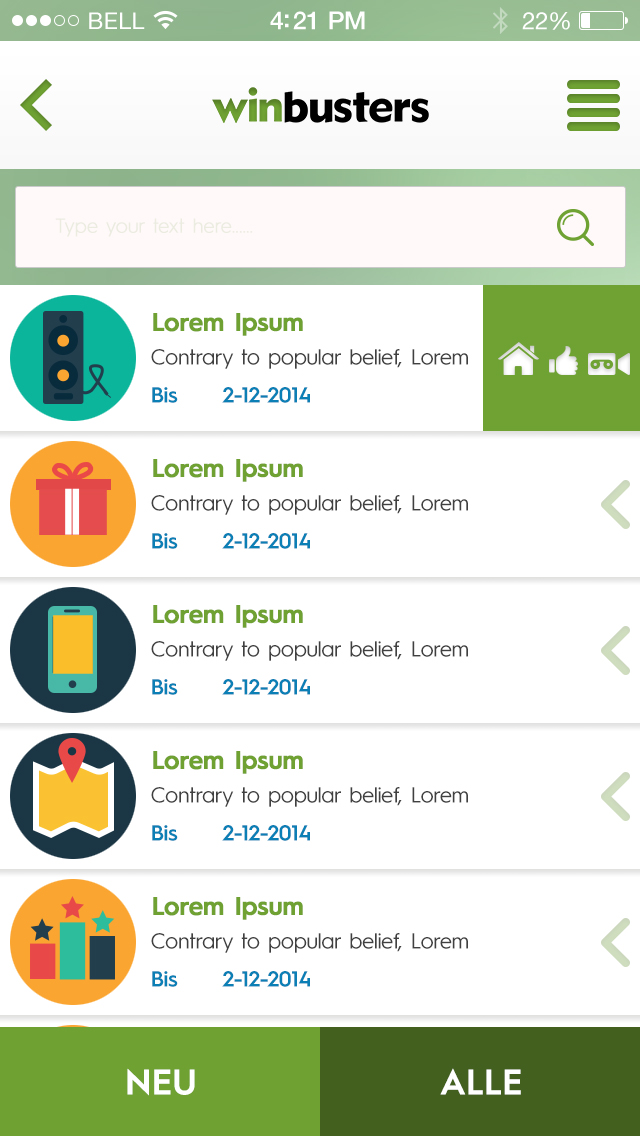Tap the video camera icon
This screenshot has width=640, height=1136.
coord(608,363)
